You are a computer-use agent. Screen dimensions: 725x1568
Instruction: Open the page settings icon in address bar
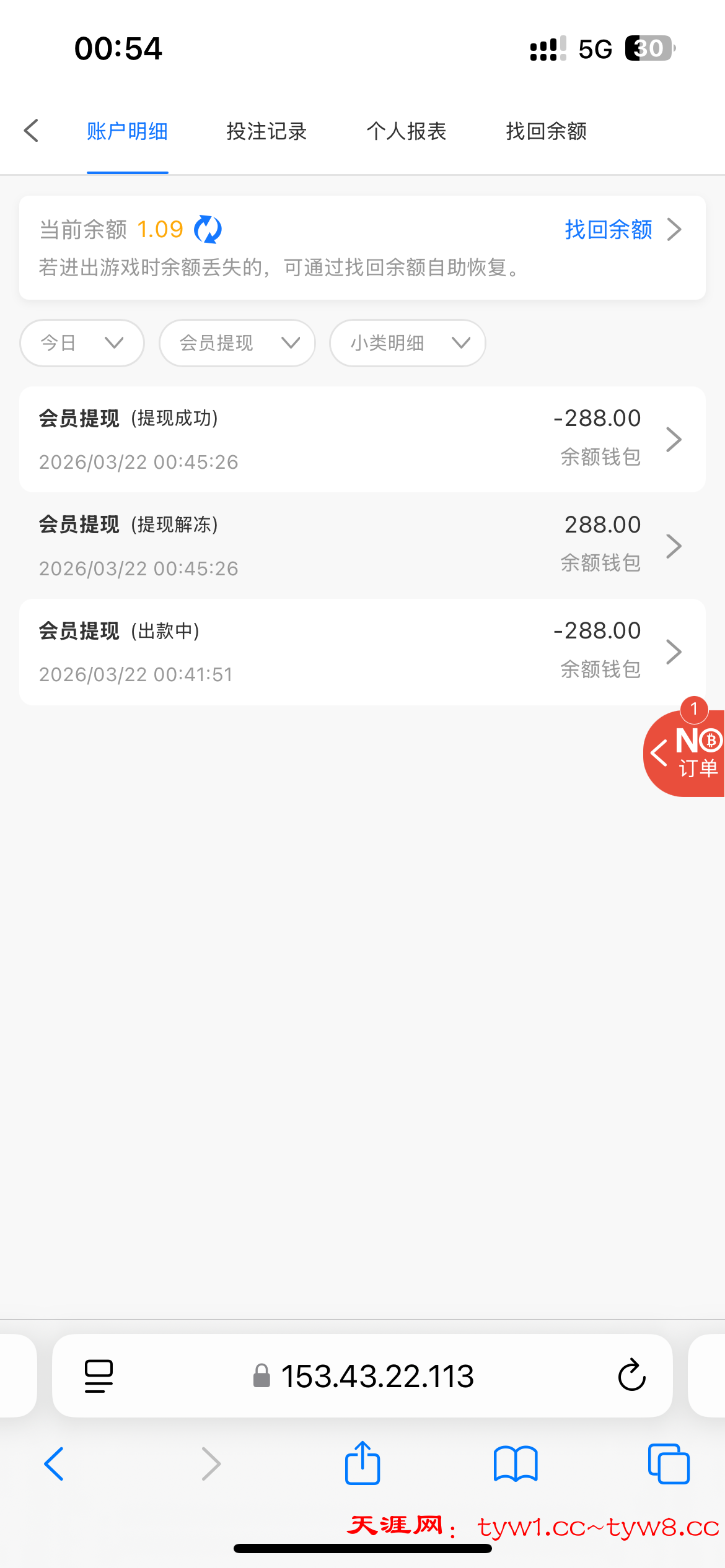(99, 1376)
